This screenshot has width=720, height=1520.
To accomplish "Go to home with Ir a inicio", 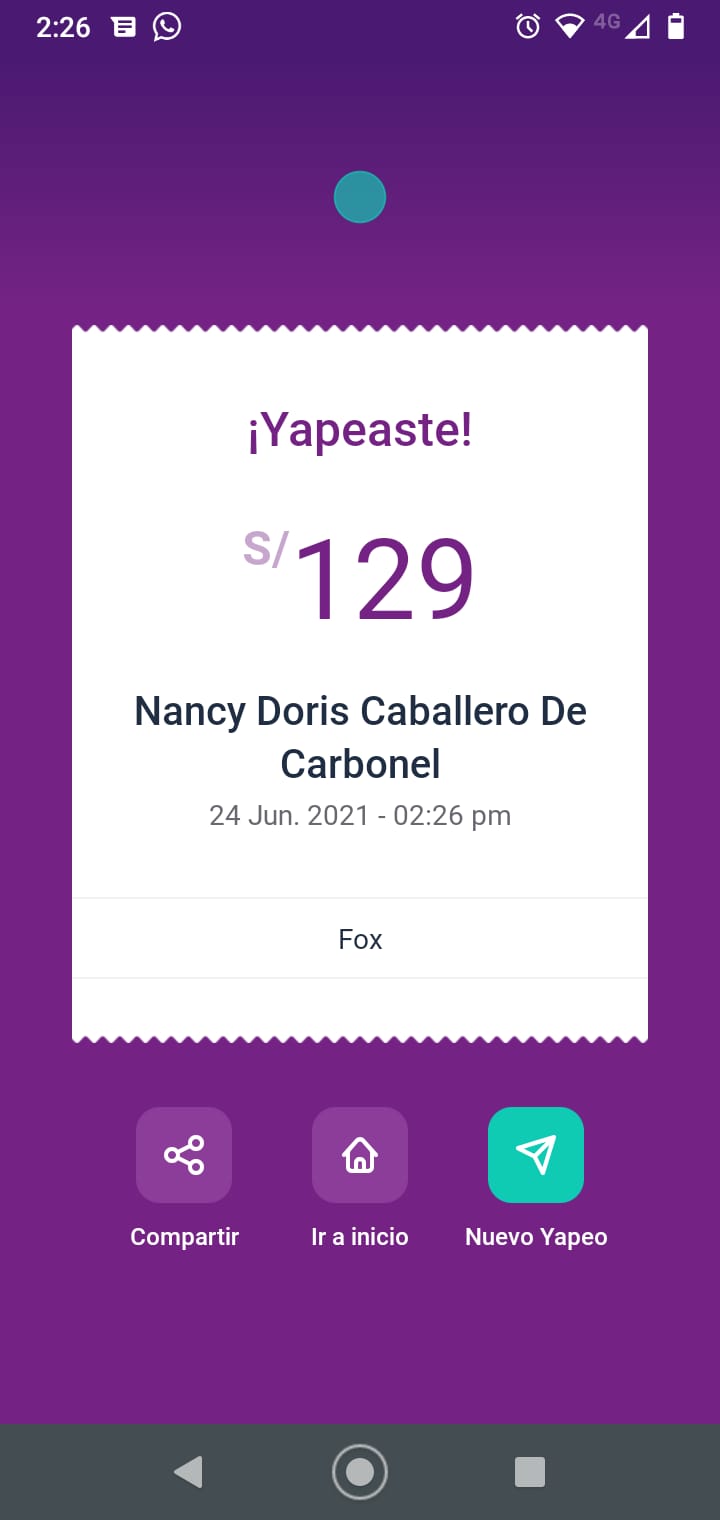I will [360, 1155].
